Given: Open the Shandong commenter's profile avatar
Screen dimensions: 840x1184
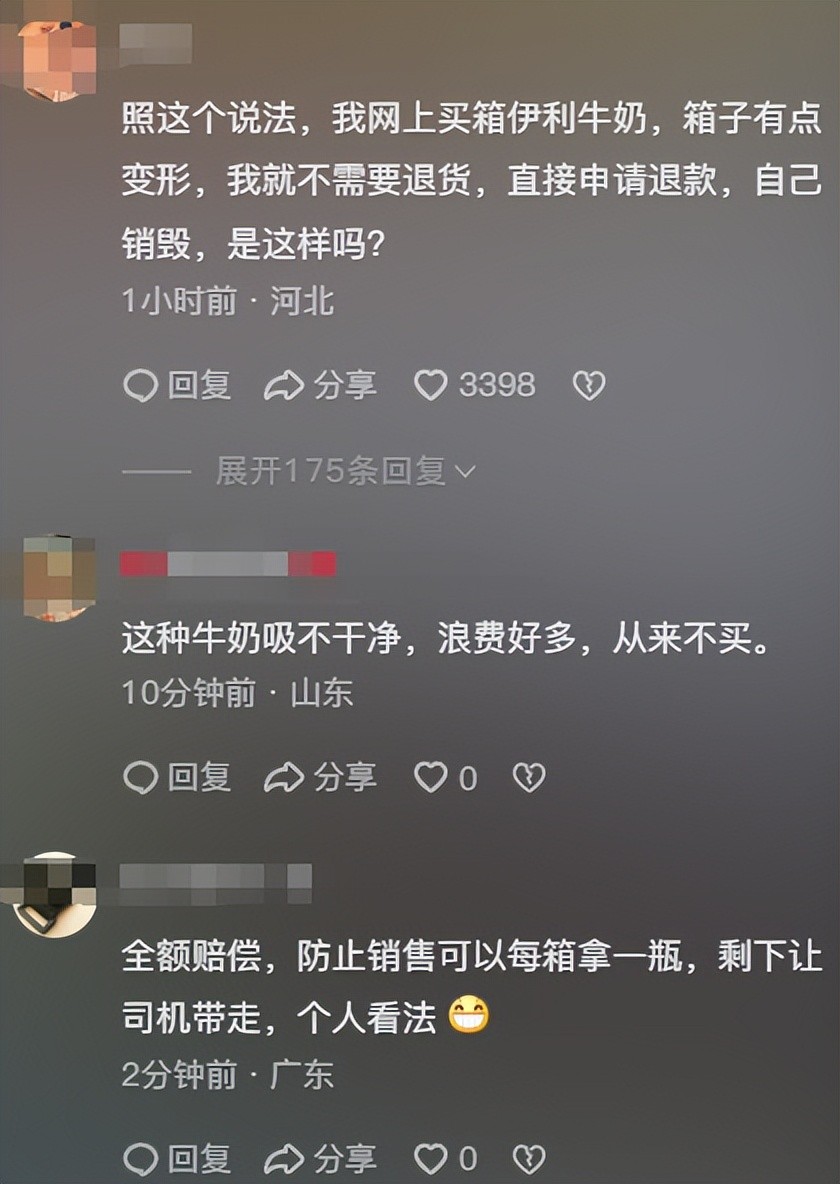Looking at the screenshot, I should pos(58,577).
